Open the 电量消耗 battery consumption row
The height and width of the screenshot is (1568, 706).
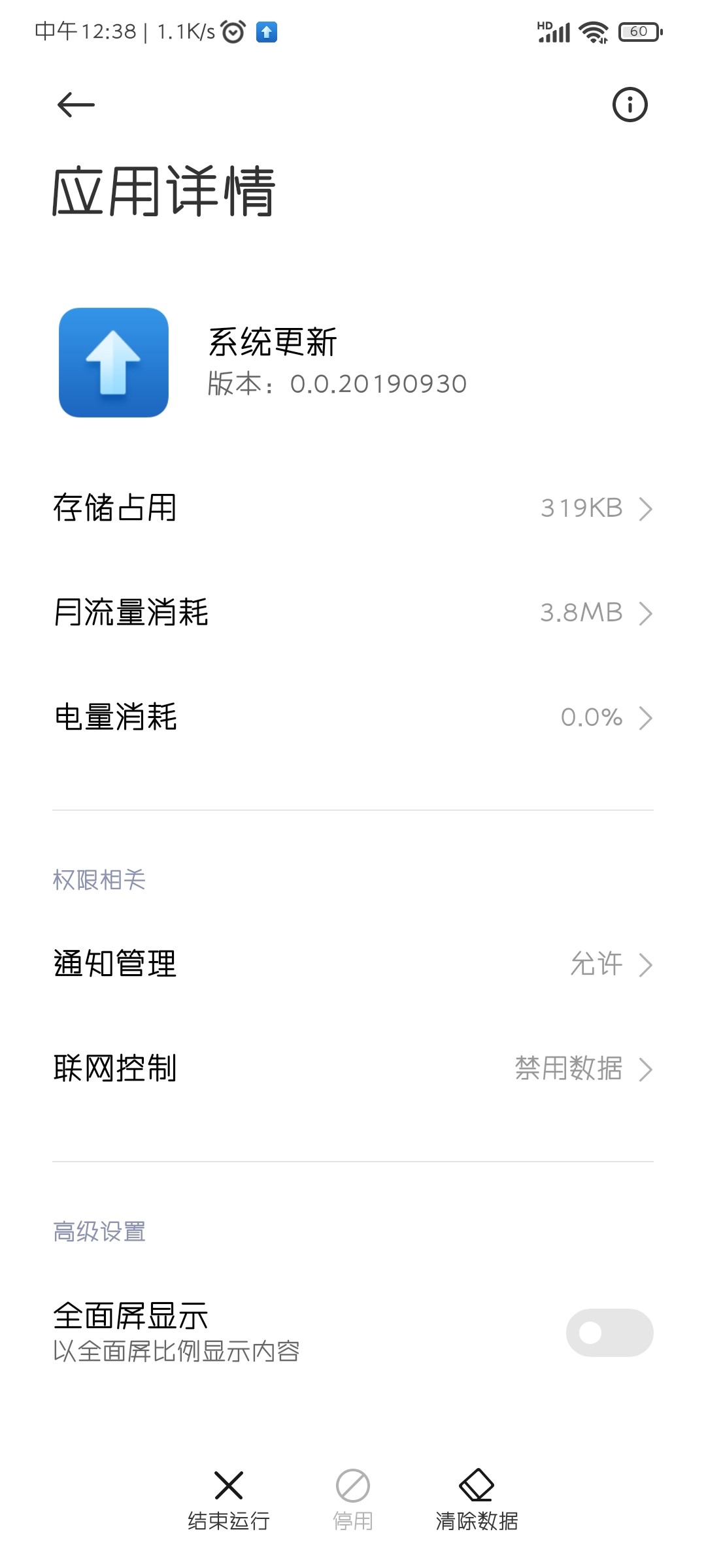click(353, 717)
